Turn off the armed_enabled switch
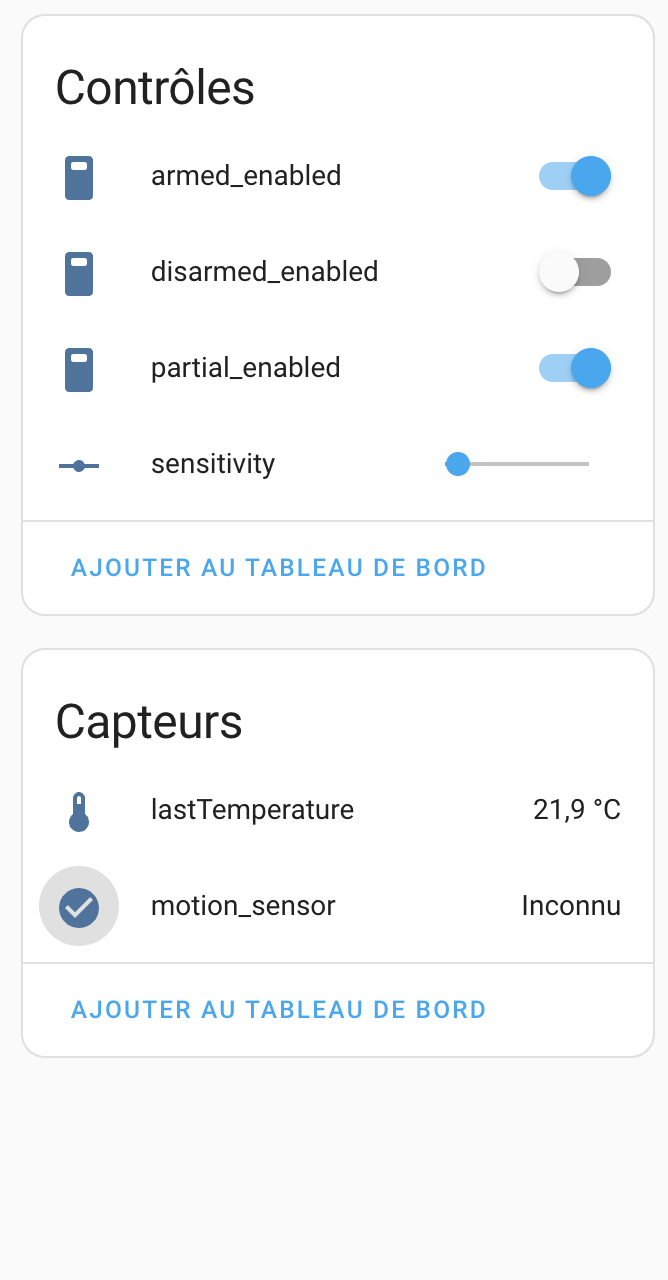 point(575,176)
